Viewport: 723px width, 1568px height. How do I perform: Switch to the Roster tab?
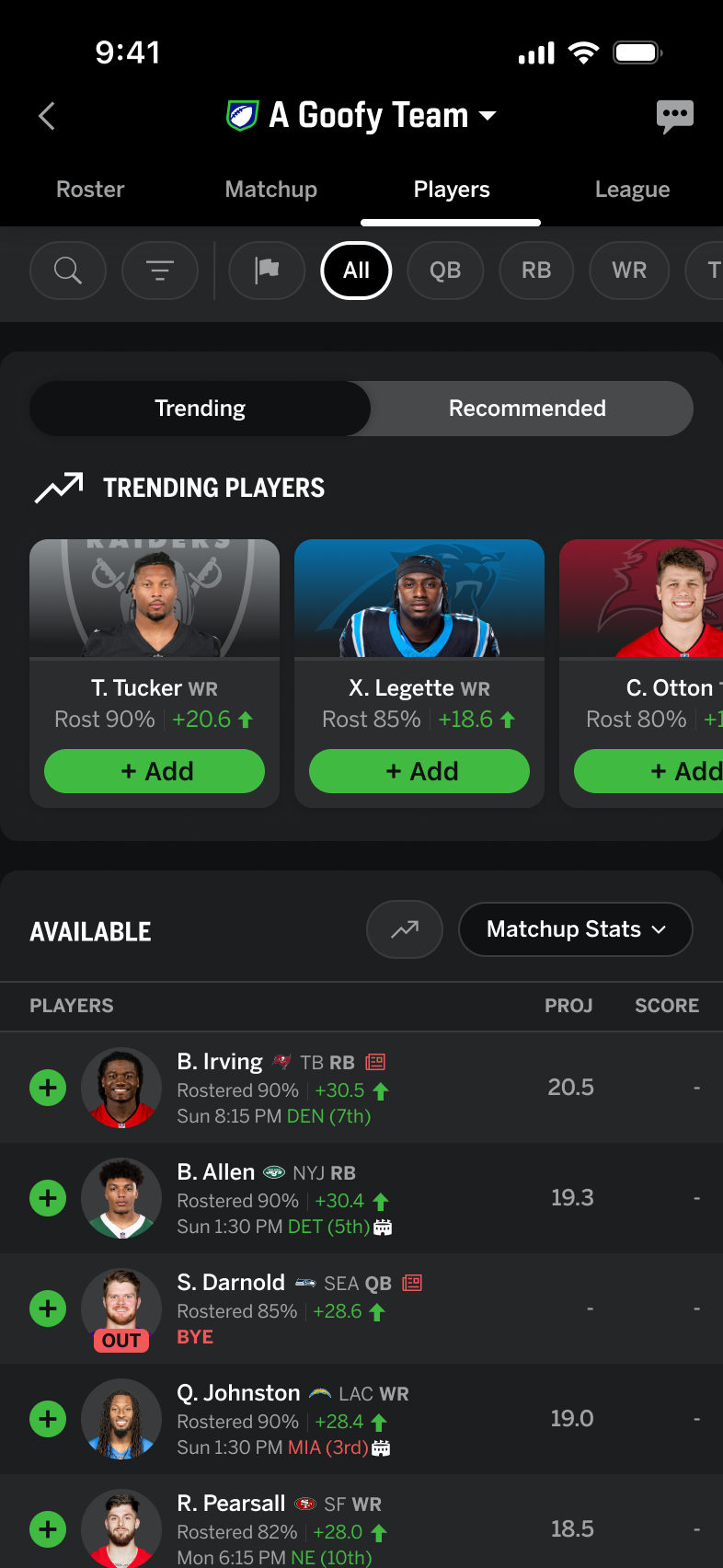click(x=90, y=190)
